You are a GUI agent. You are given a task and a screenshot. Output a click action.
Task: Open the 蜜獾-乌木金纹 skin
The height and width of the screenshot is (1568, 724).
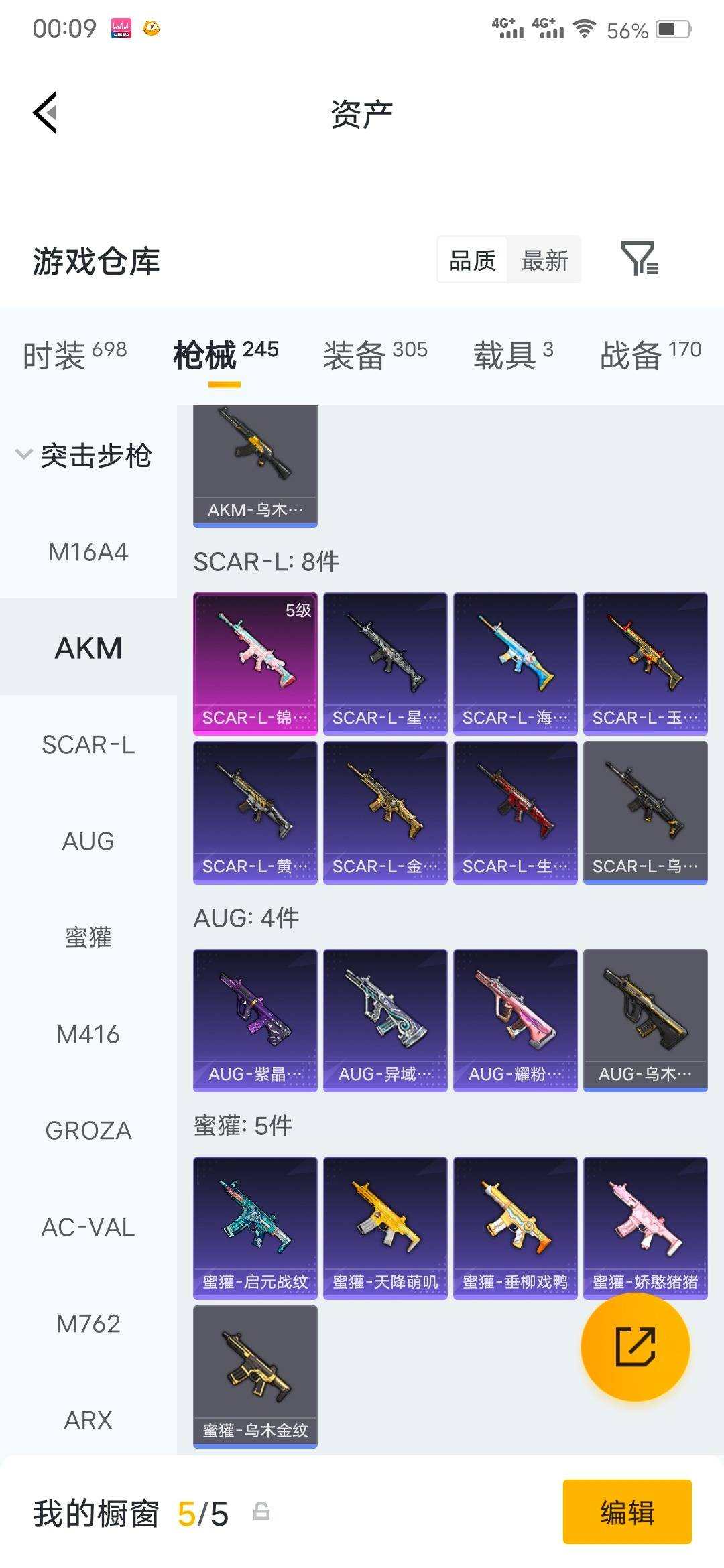coord(255,1376)
